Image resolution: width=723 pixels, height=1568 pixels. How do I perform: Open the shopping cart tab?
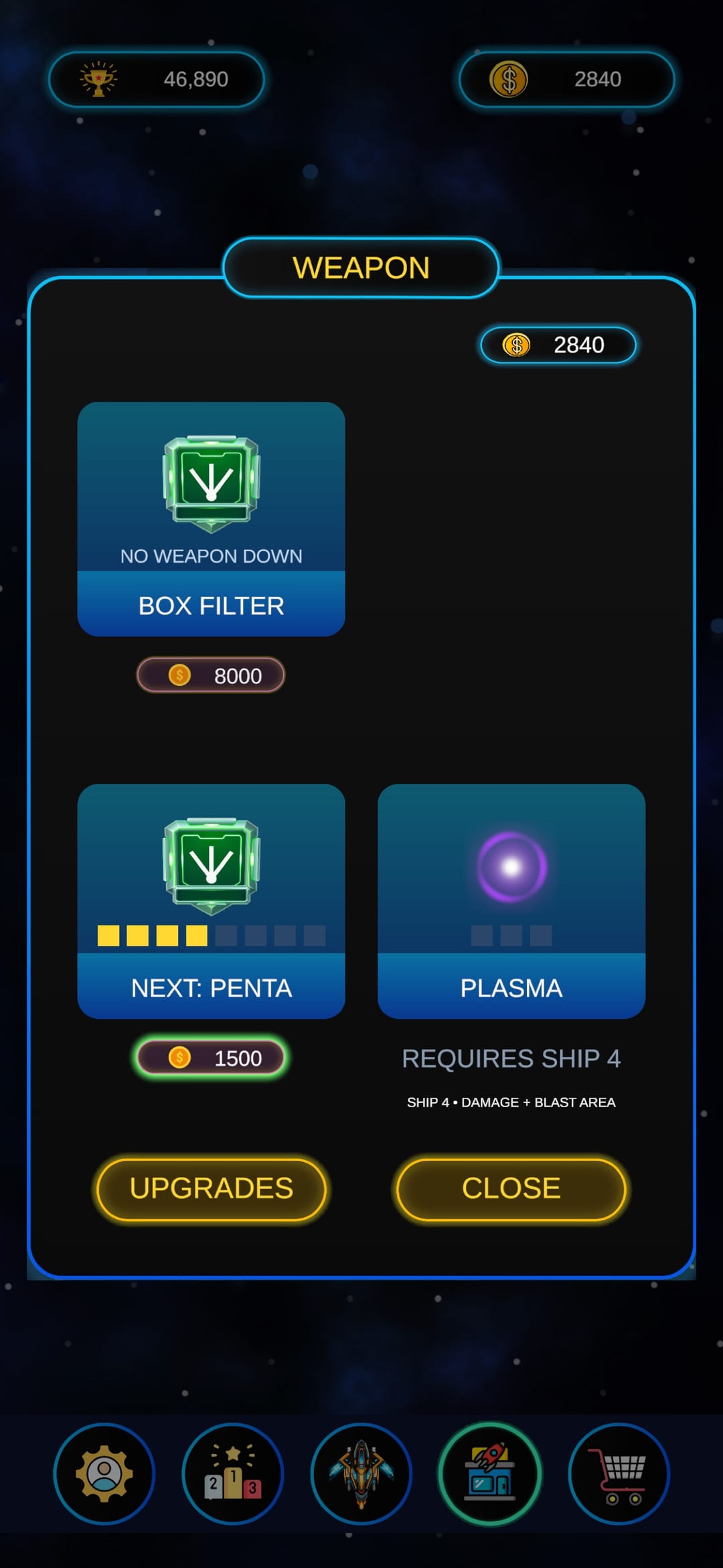coord(619,1474)
